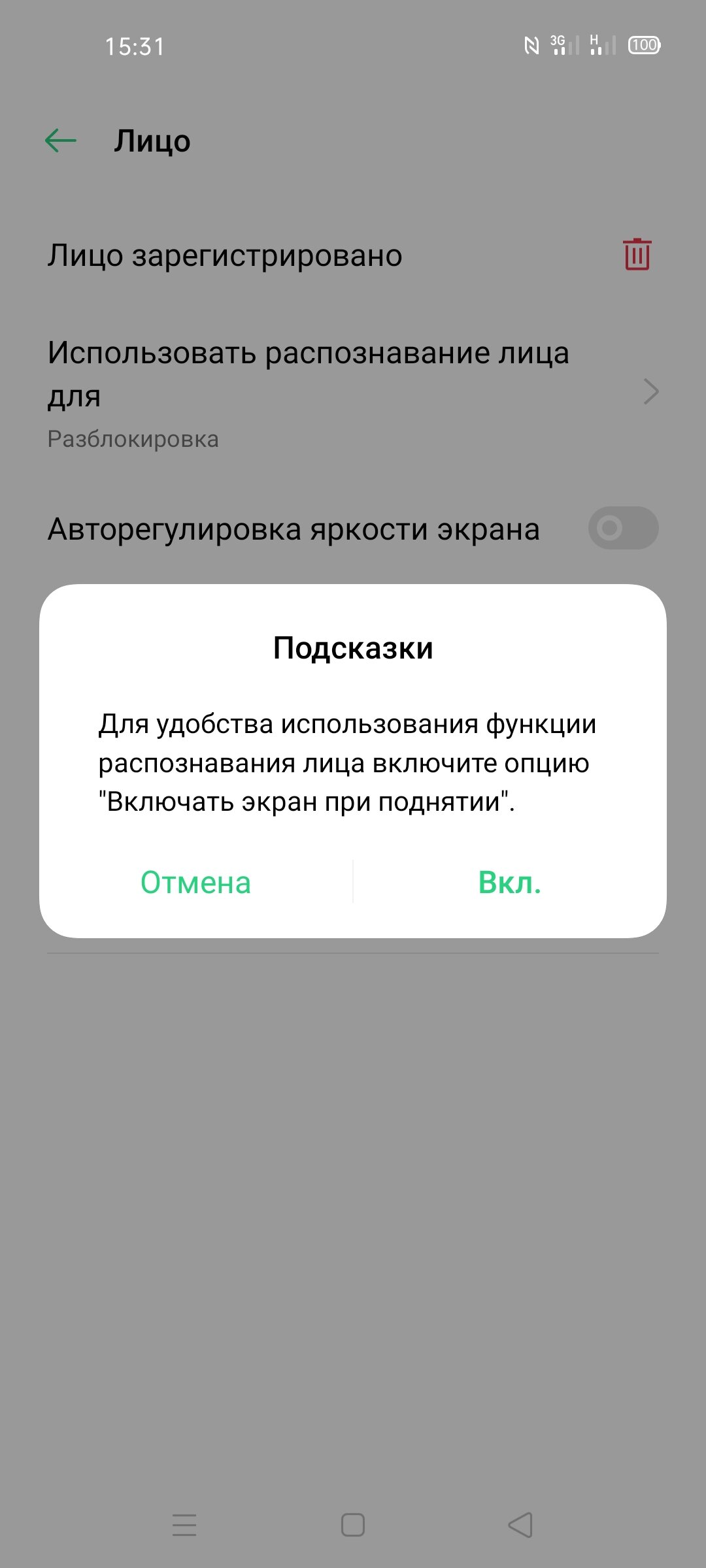Tap the system home button
The width and height of the screenshot is (706, 1568).
[353, 1525]
